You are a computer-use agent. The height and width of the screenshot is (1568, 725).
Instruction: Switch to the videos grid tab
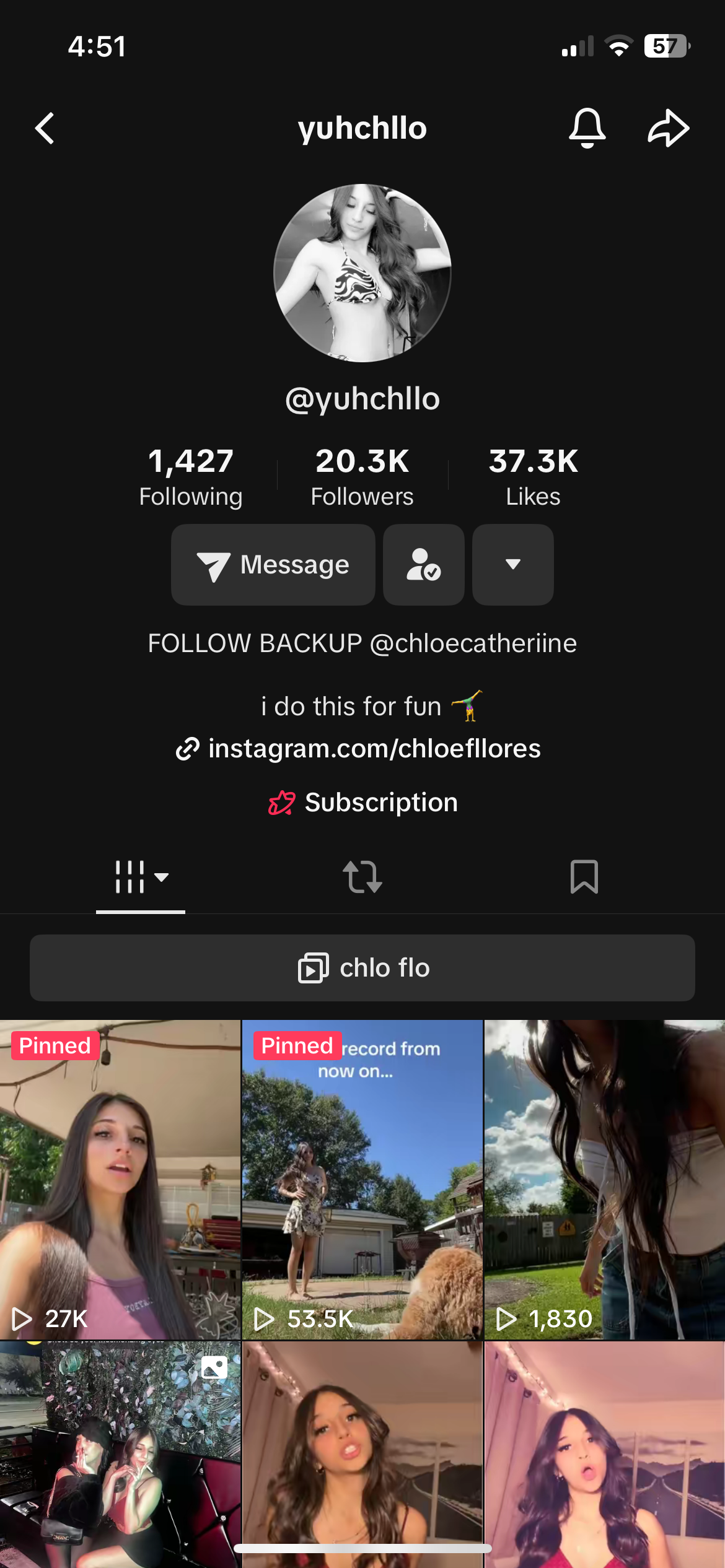point(141,877)
